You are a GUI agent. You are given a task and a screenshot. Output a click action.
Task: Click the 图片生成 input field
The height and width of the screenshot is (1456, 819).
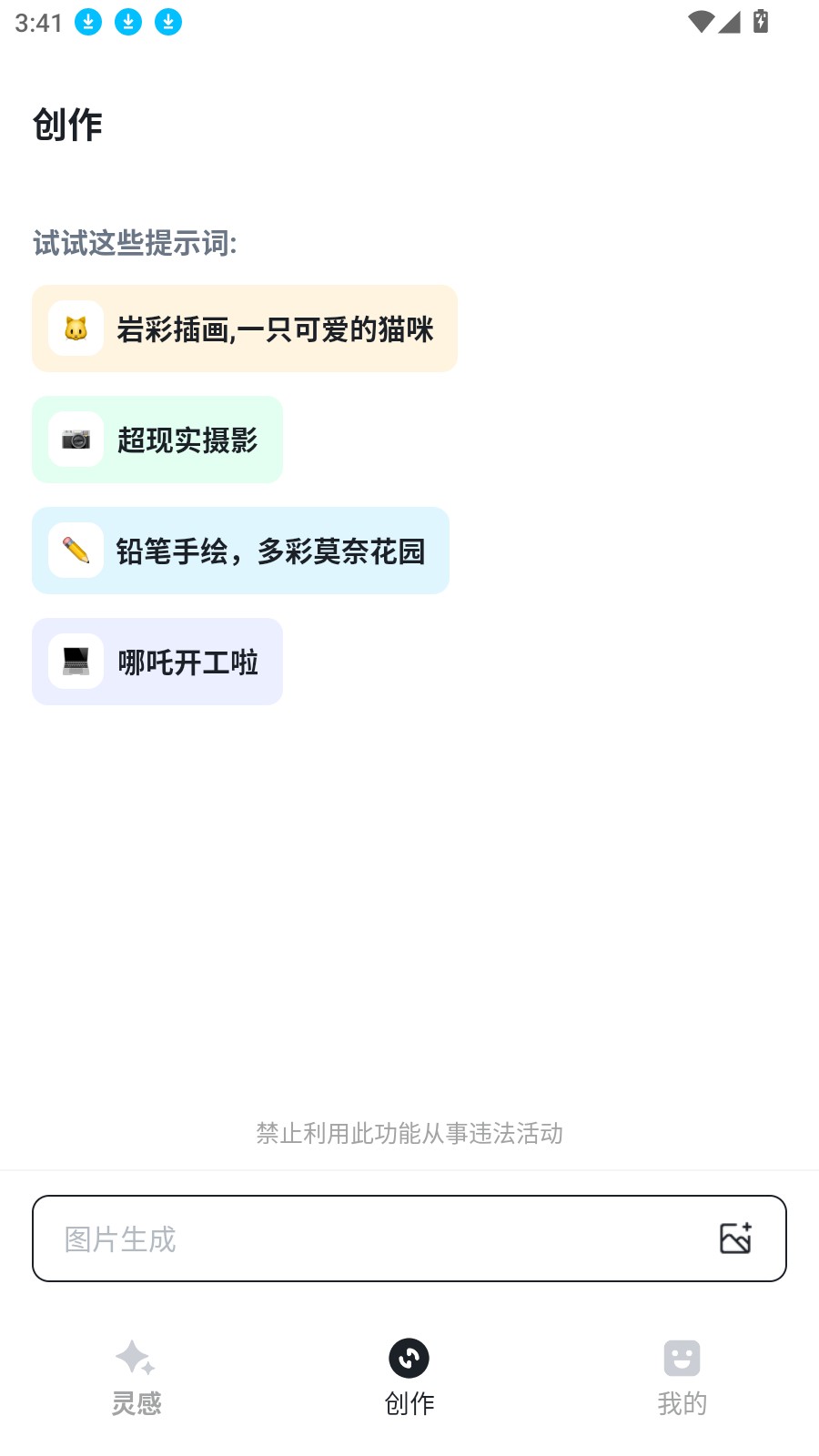[364, 1239]
